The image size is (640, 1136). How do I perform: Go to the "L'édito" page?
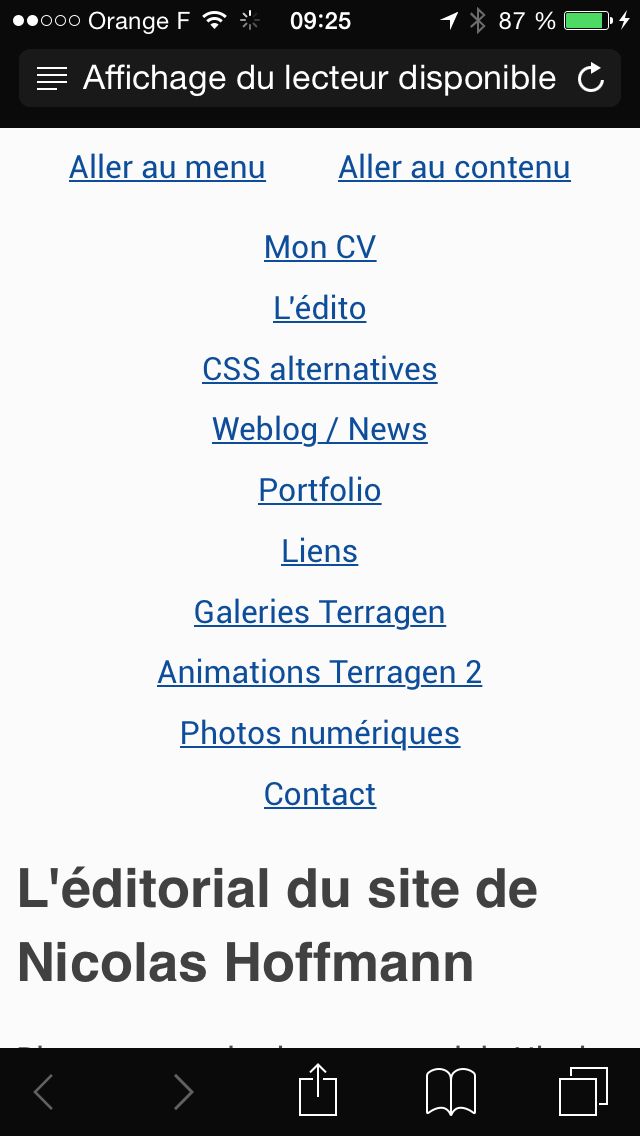[x=320, y=308]
